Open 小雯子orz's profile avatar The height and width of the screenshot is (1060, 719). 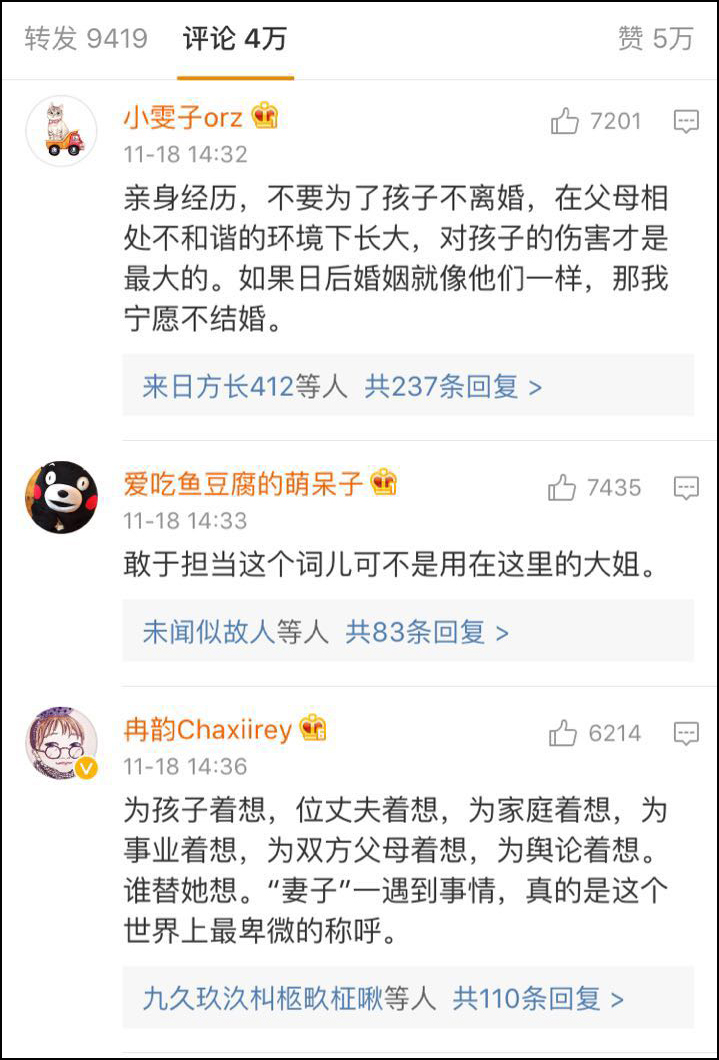click(60, 131)
